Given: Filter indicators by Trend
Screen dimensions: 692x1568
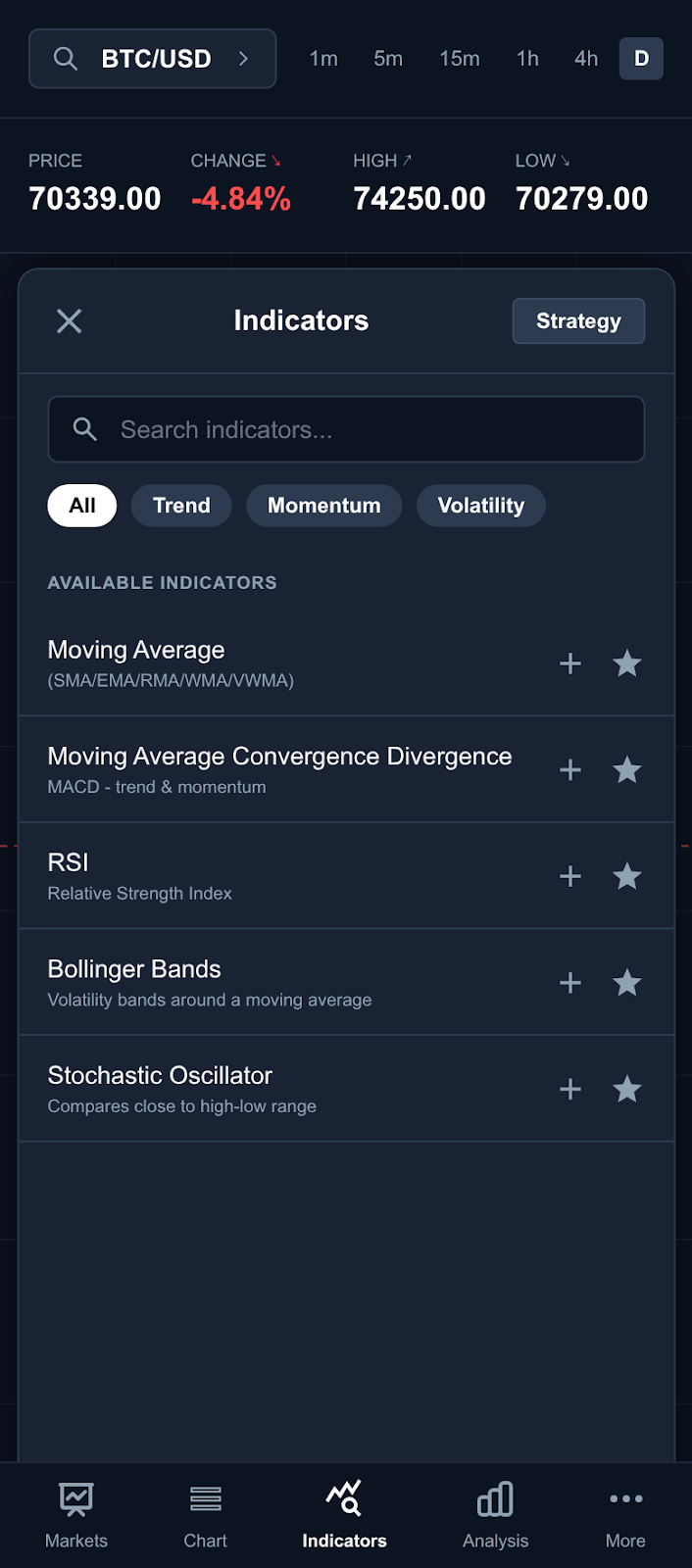Looking at the screenshot, I should pos(181,506).
